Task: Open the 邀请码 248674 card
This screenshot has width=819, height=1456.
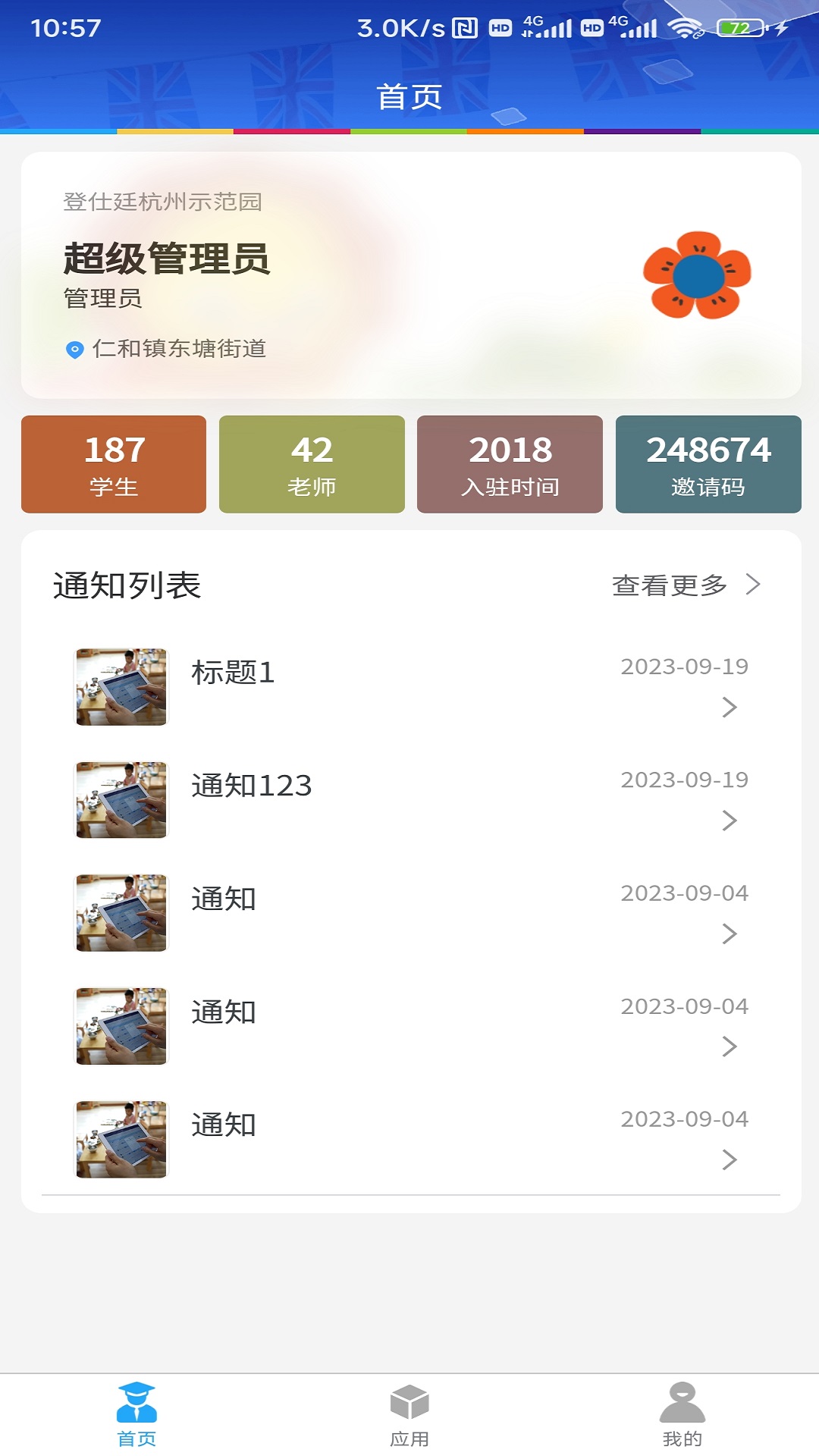Action: click(708, 464)
